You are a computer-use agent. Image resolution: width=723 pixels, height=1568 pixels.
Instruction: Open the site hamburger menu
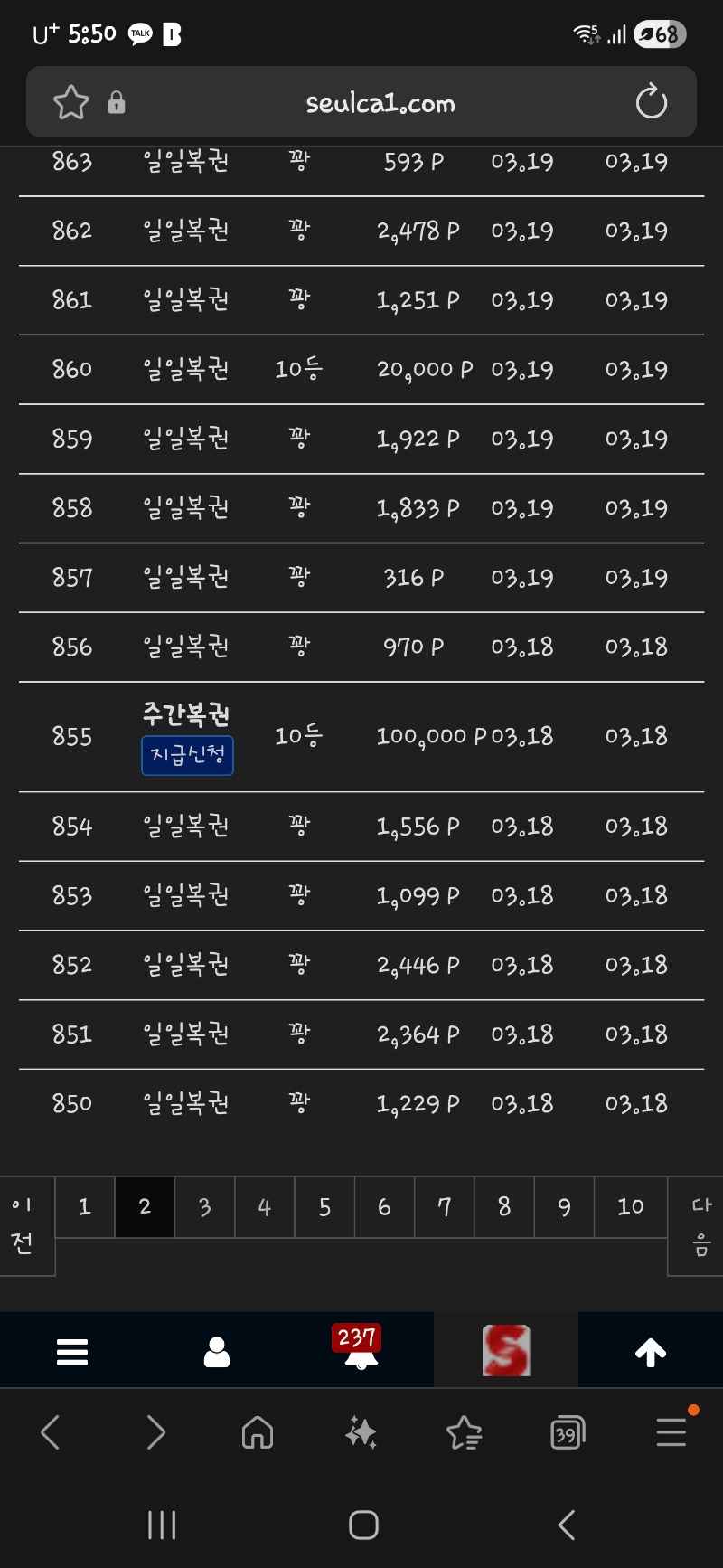click(72, 1352)
